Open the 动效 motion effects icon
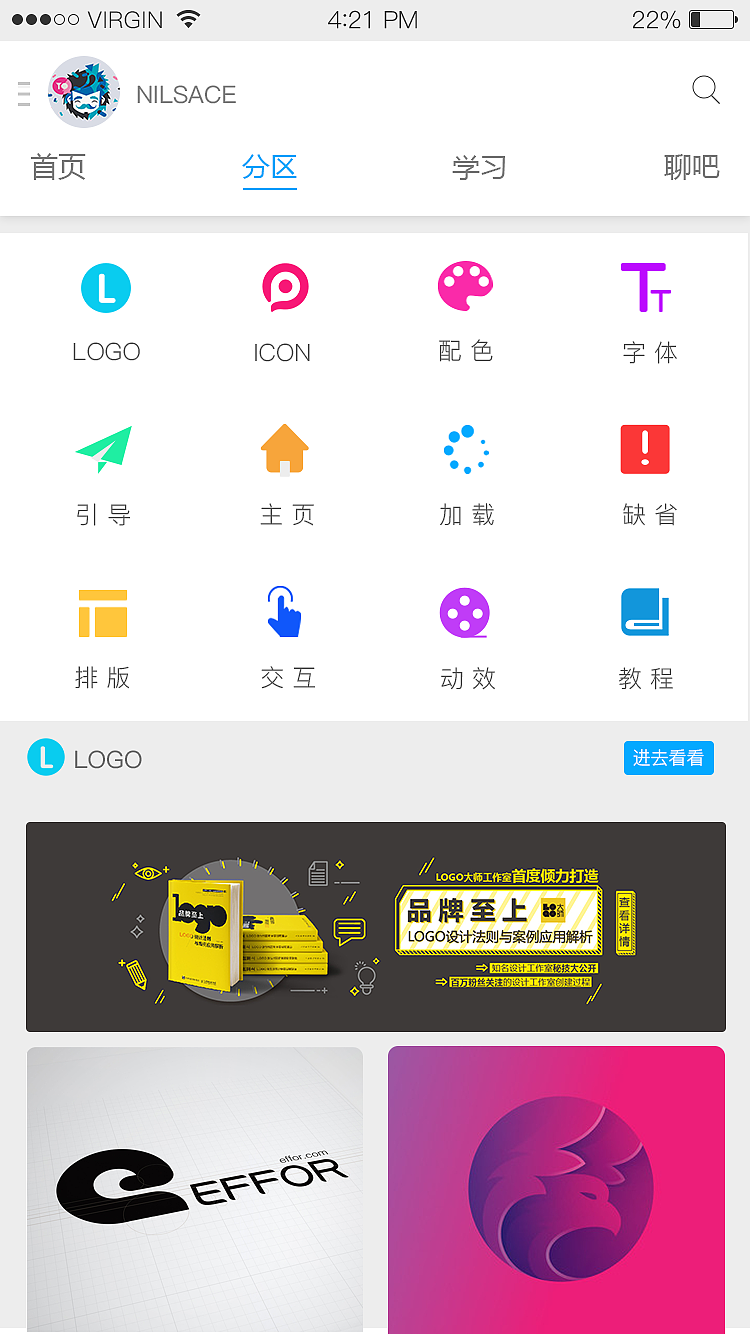Screen dimensions: 750x1334 pos(465,613)
